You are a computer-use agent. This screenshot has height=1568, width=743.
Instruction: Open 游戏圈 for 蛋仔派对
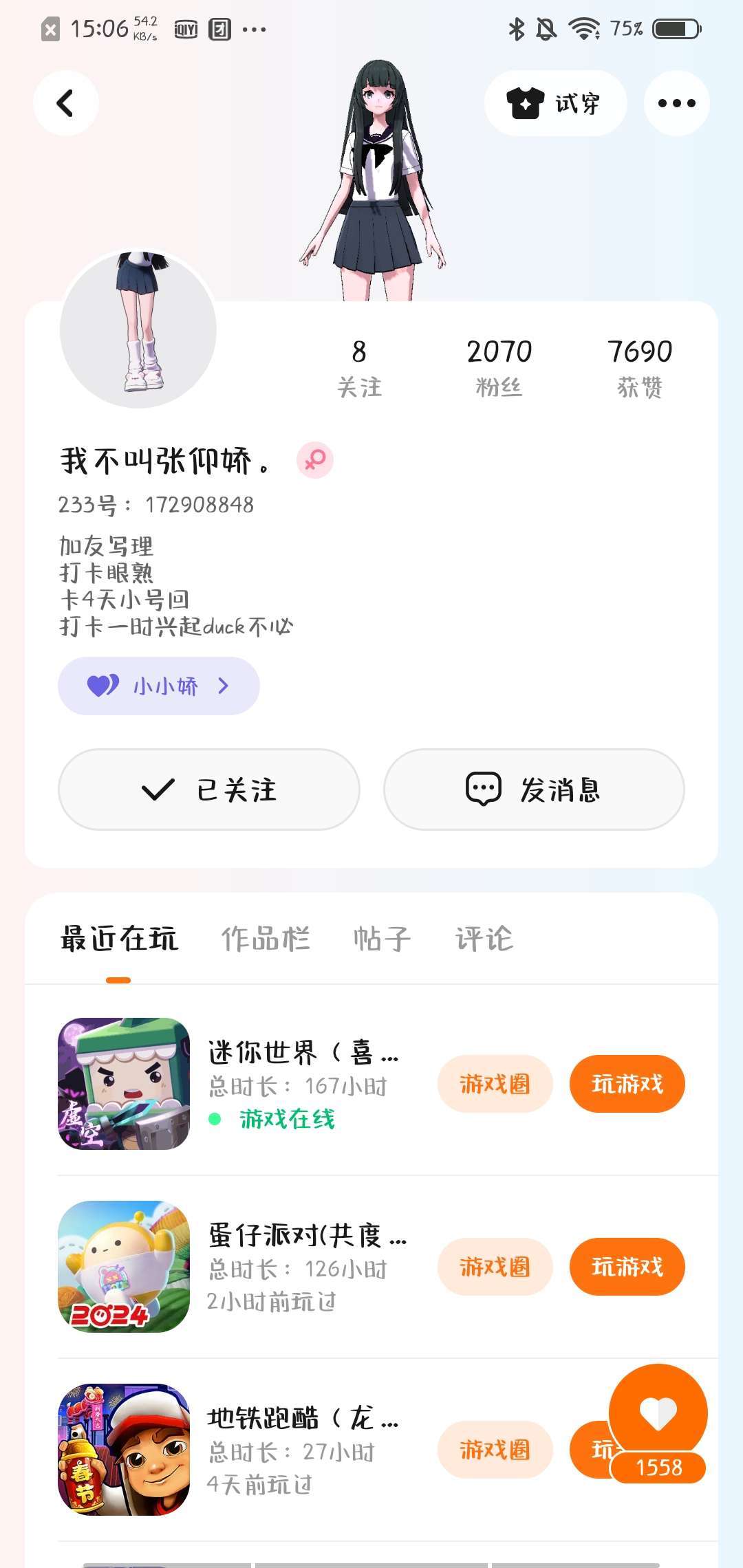tap(495, 1267)
